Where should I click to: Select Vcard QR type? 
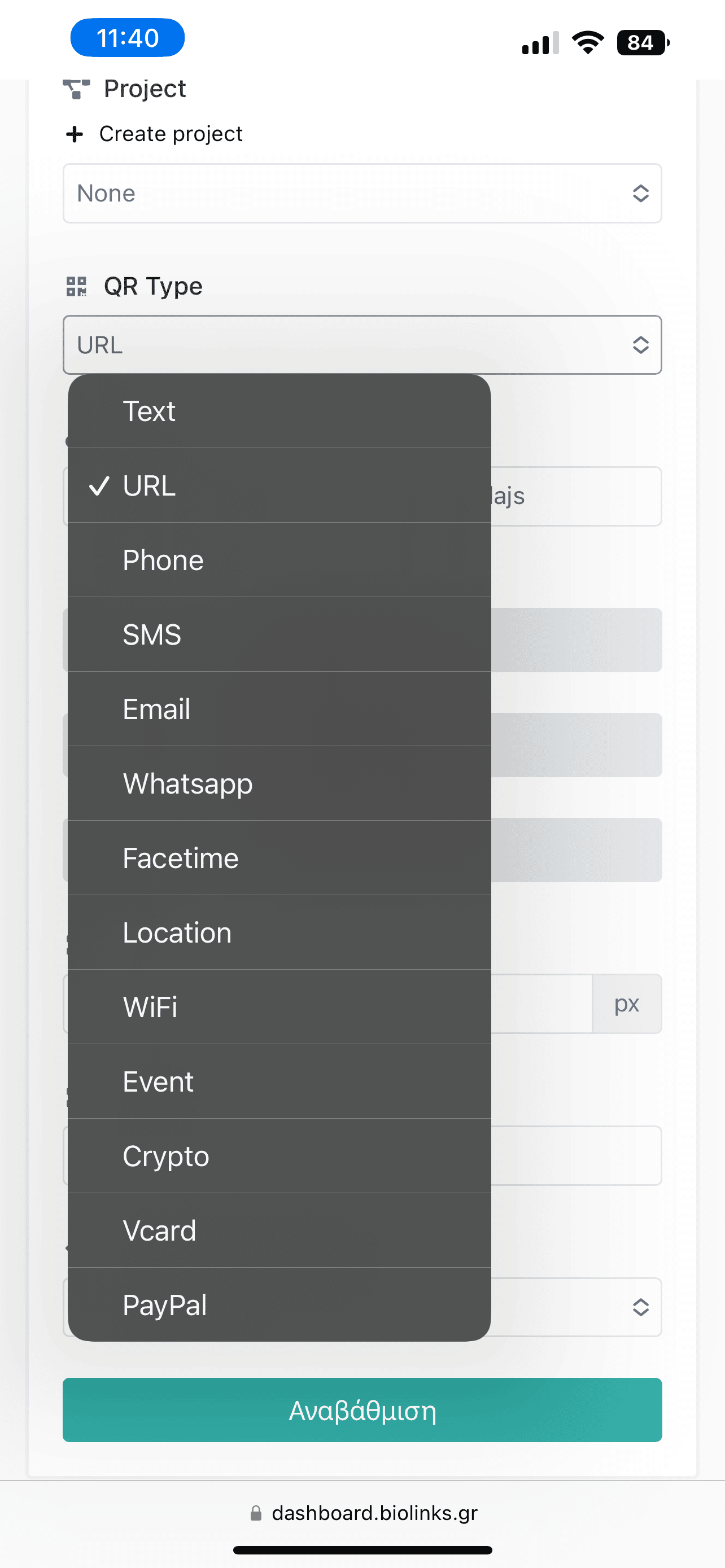coord(279,1230)
